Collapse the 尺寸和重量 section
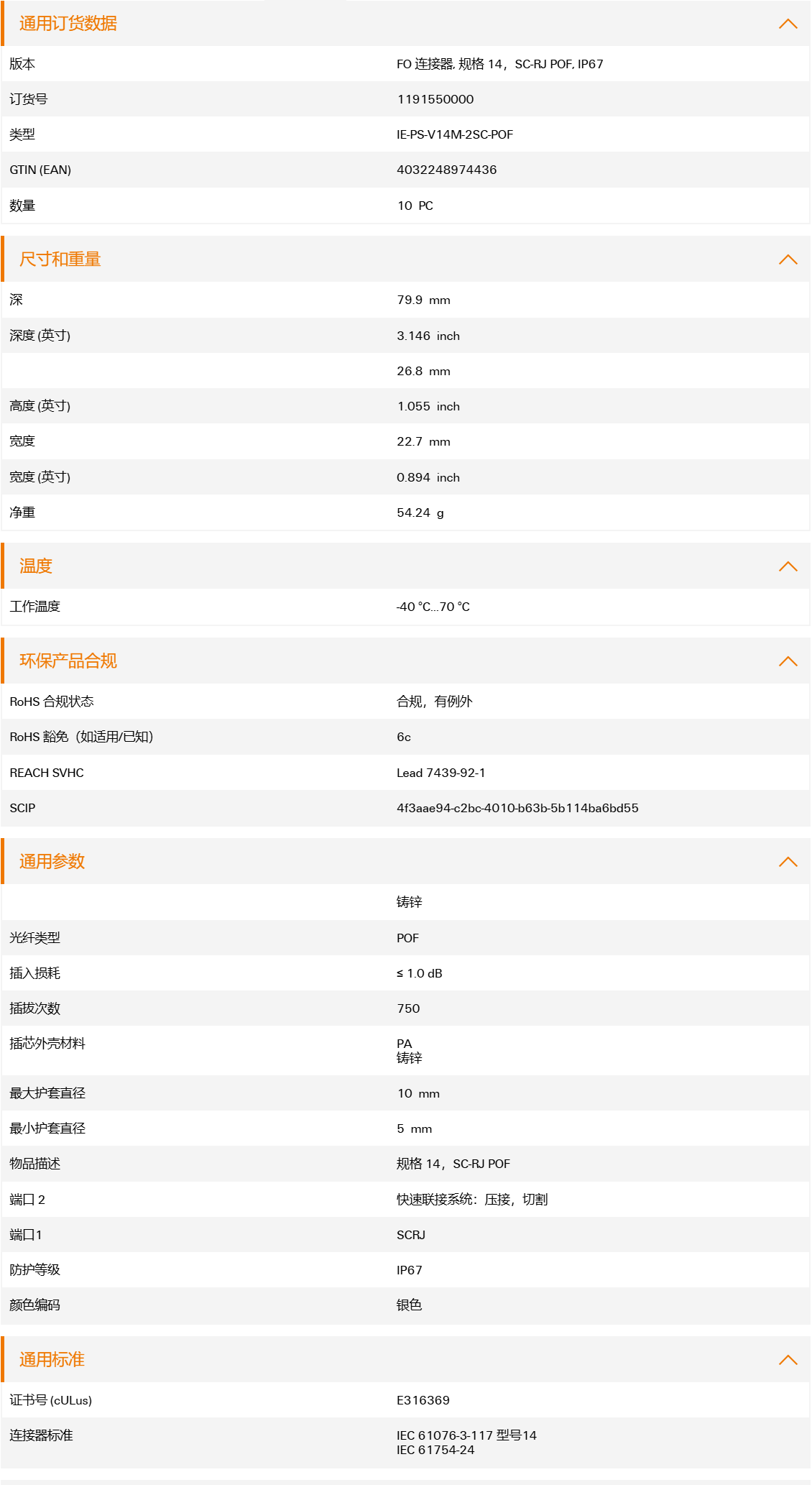812x1485 pixels. 788,259
